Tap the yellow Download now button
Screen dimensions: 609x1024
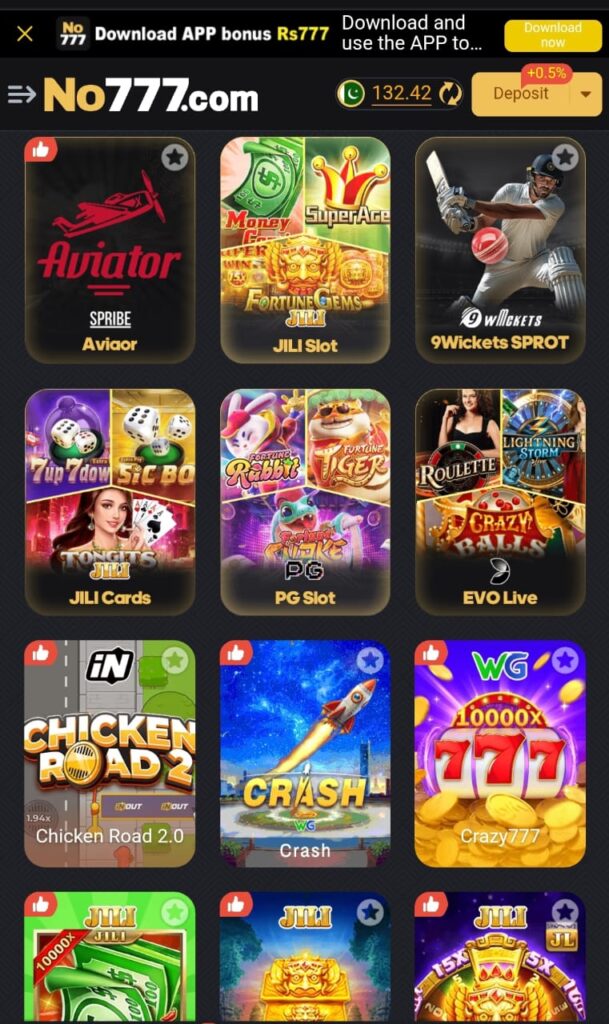point(552,35)
